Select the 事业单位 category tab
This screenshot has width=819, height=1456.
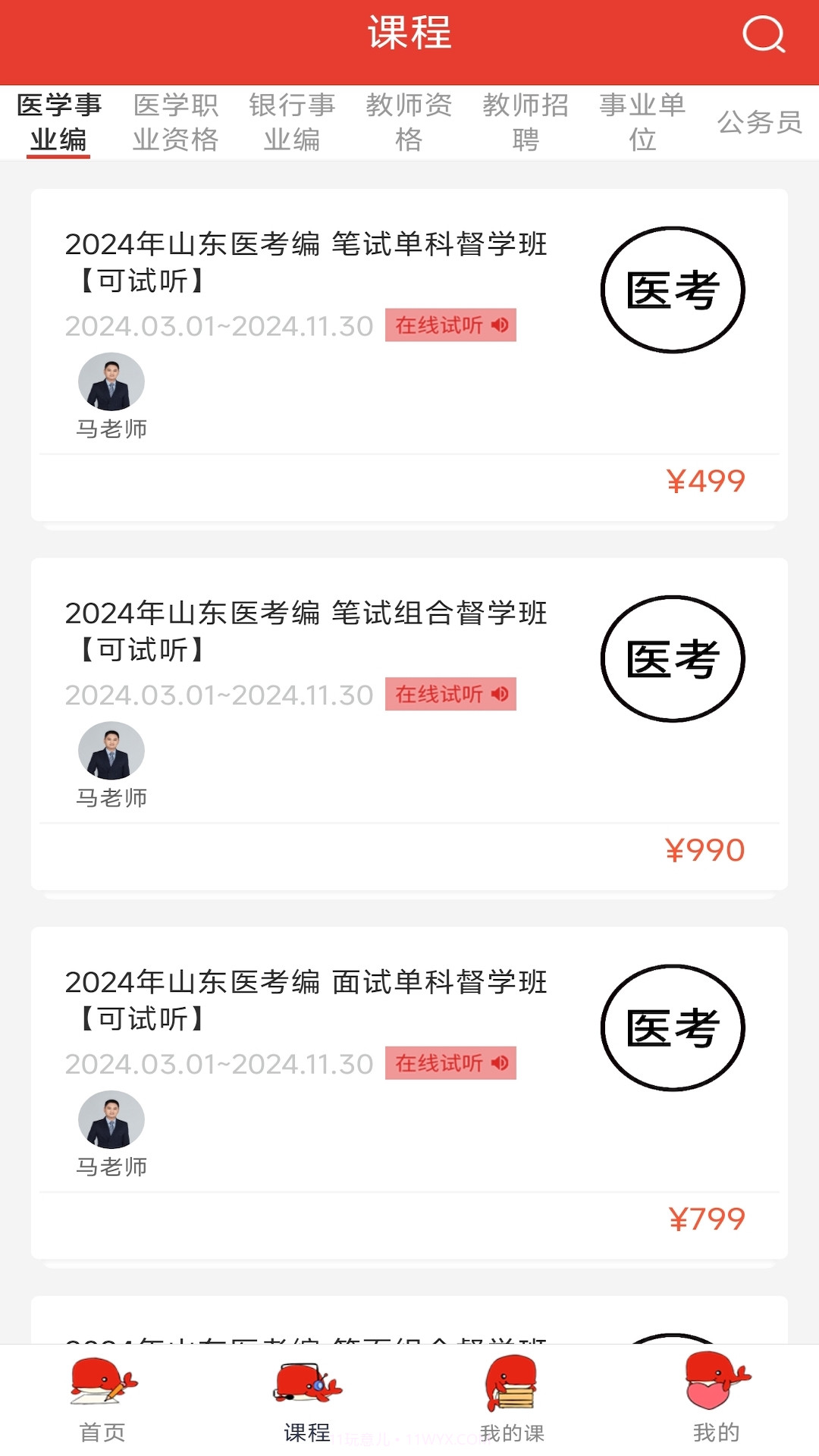point(641,121)
